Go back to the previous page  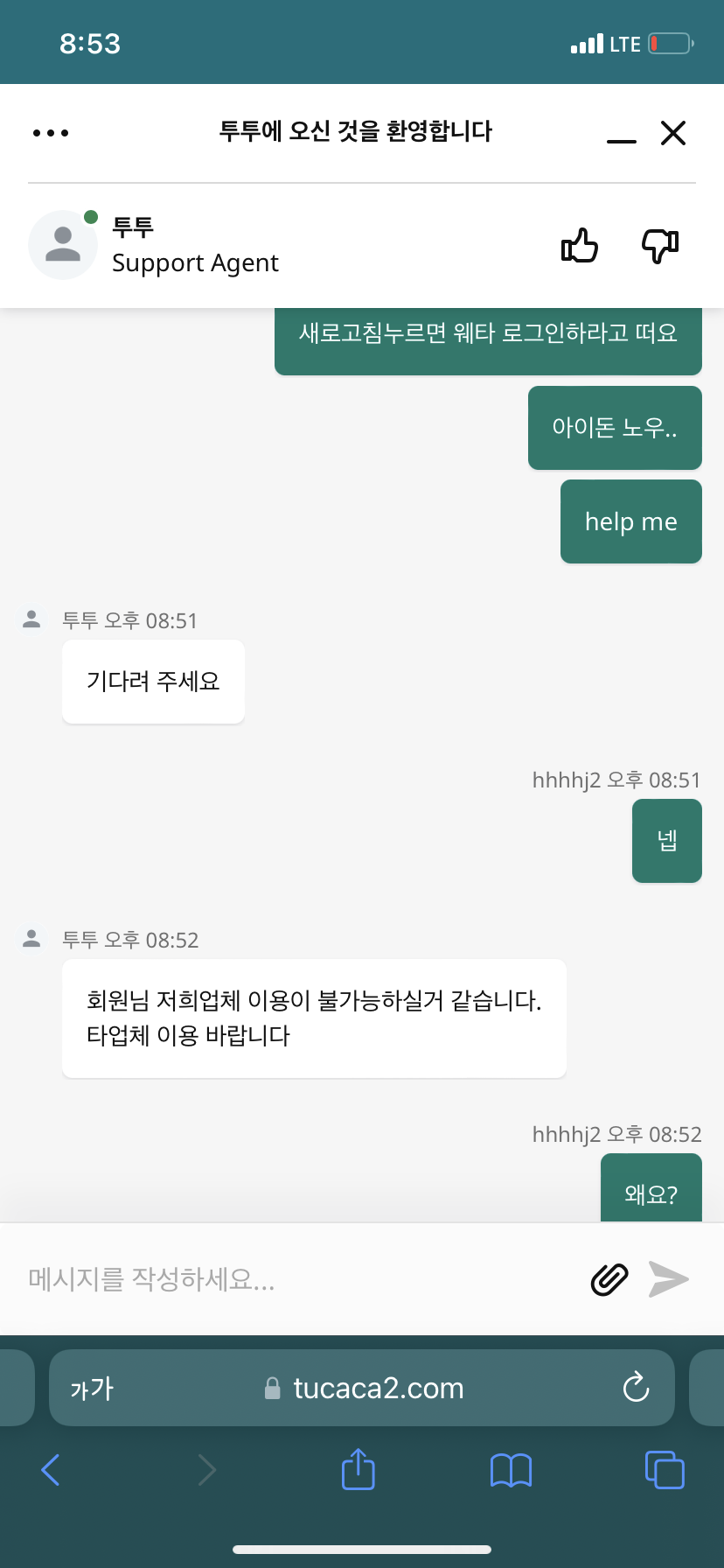tap(51, 1470)
